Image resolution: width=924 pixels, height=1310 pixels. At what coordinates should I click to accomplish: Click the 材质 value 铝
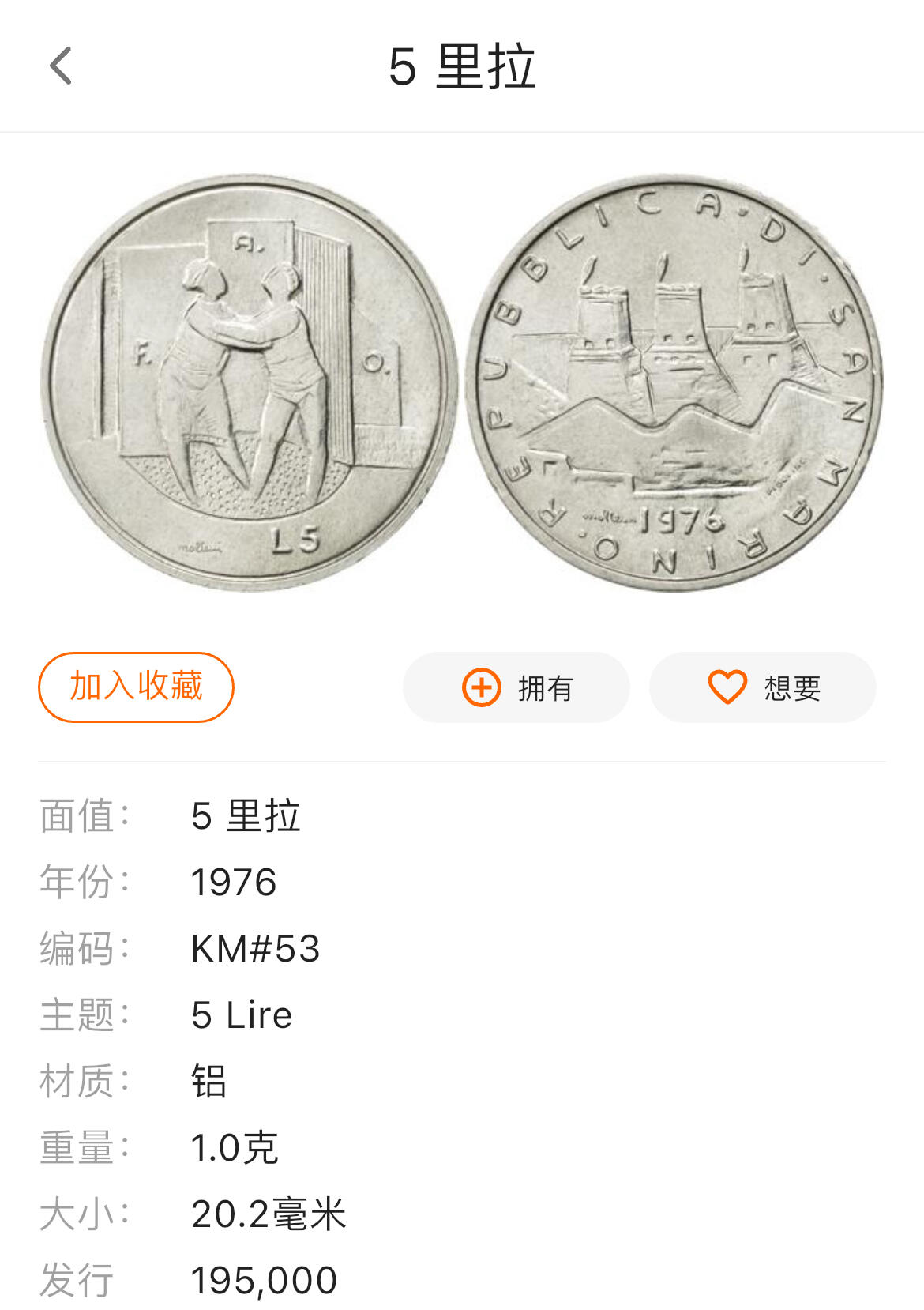(x=208, y=1080)
